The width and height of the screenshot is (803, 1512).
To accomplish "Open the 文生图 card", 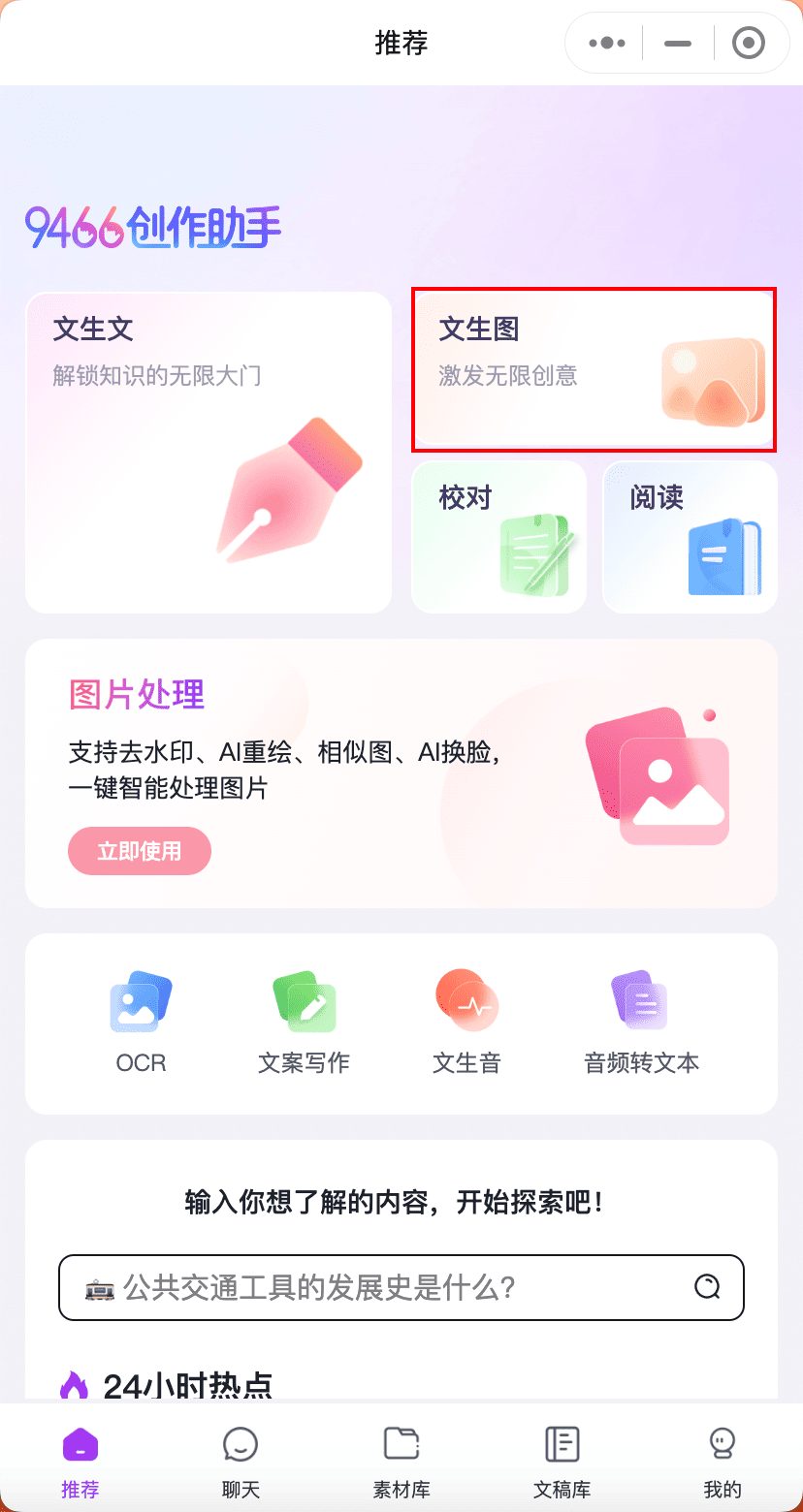I will [x=594, y=369].
